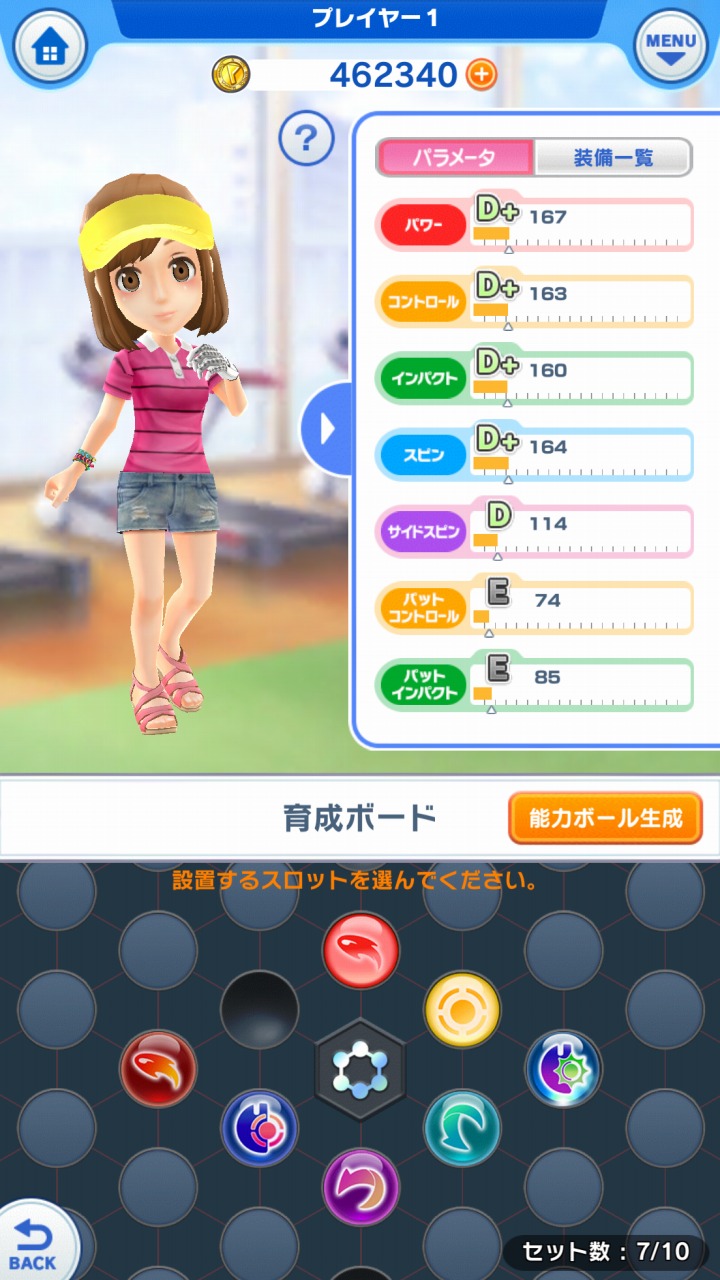This screenshot has width=720, height=1280.
Task: Collapse the parameter panel with the arrow
Action: click(326, 429)
